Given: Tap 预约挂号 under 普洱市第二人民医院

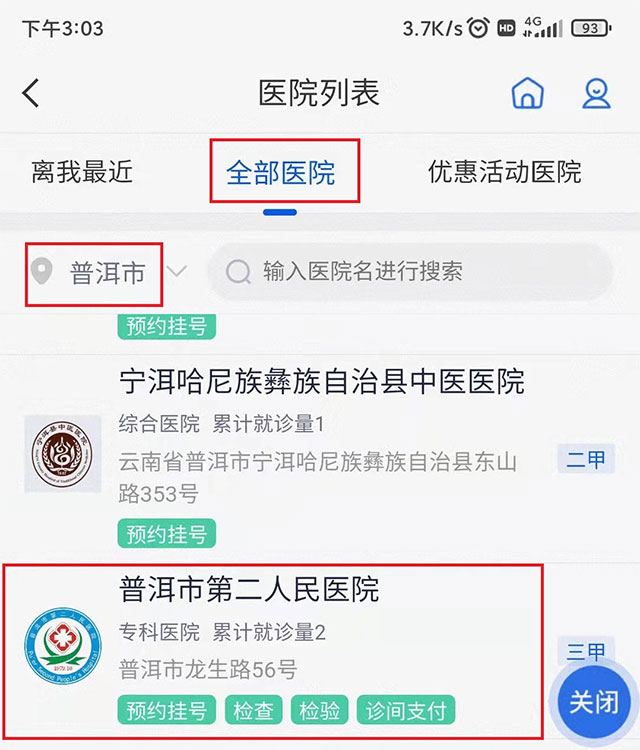Looking at the screenshot, I should click(x=167, y=711).
